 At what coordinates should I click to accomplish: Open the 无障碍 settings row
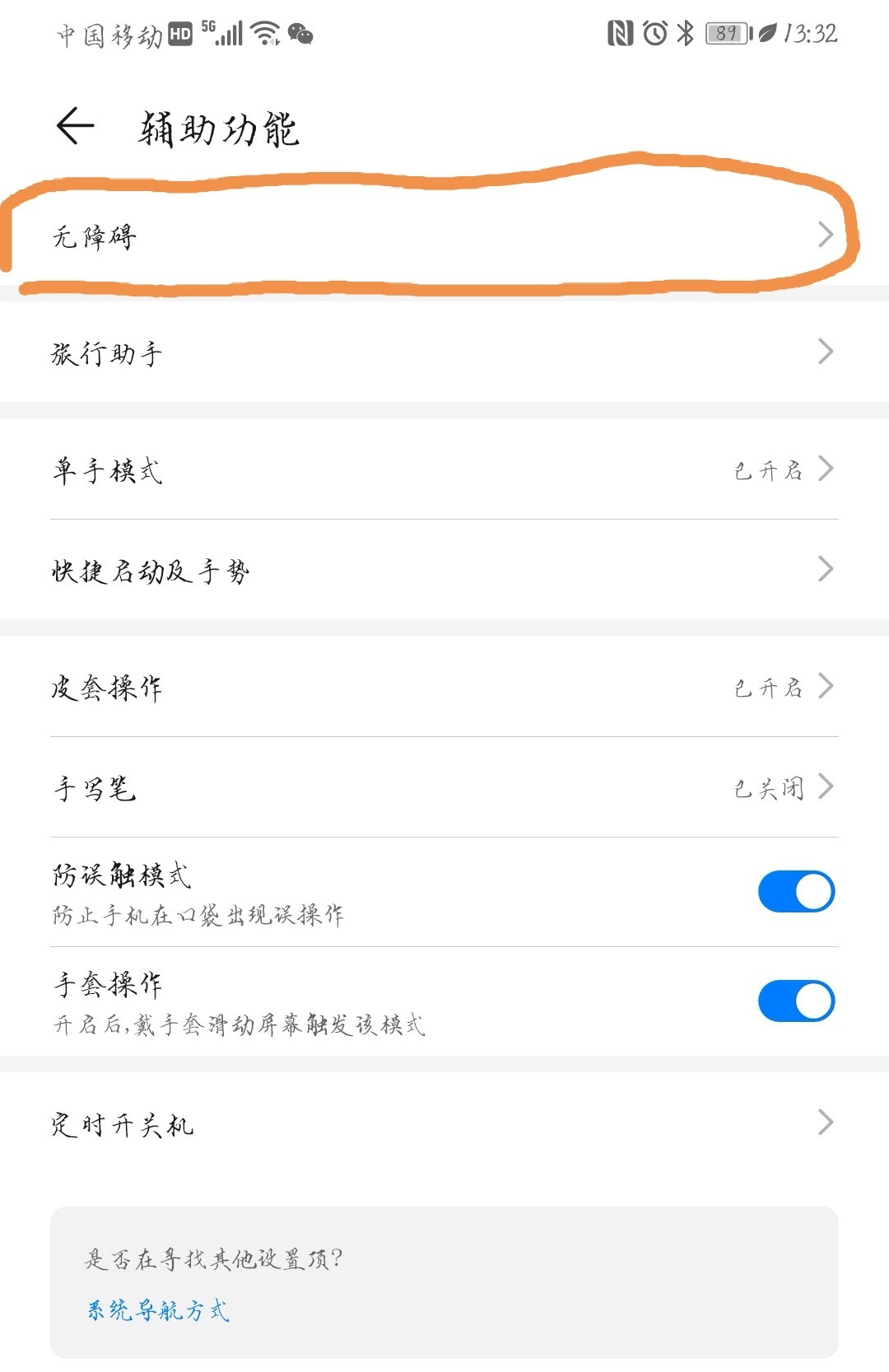click(444, 236)
